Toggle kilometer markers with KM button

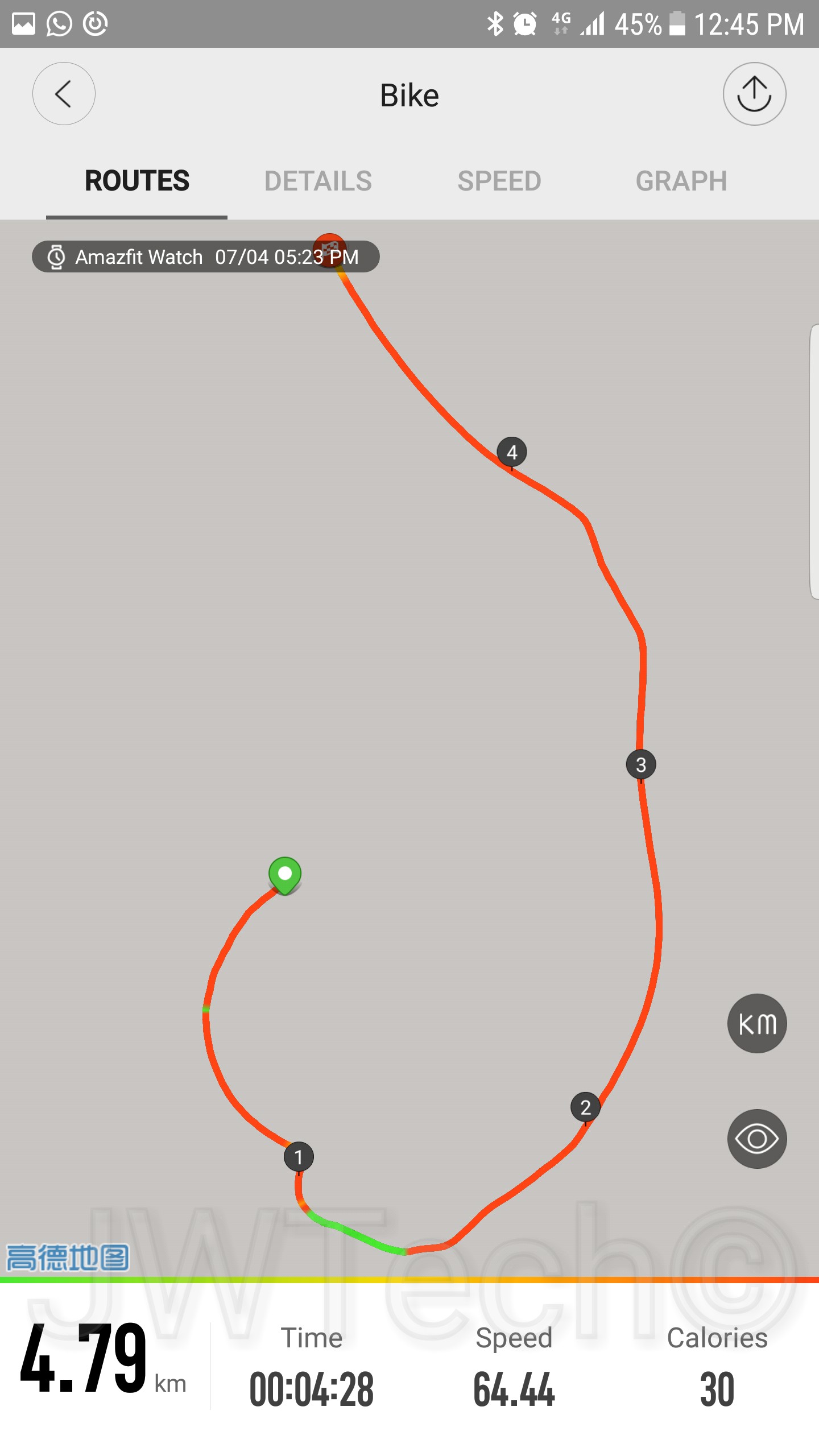pyautogui.click(x=757, y=1024)
